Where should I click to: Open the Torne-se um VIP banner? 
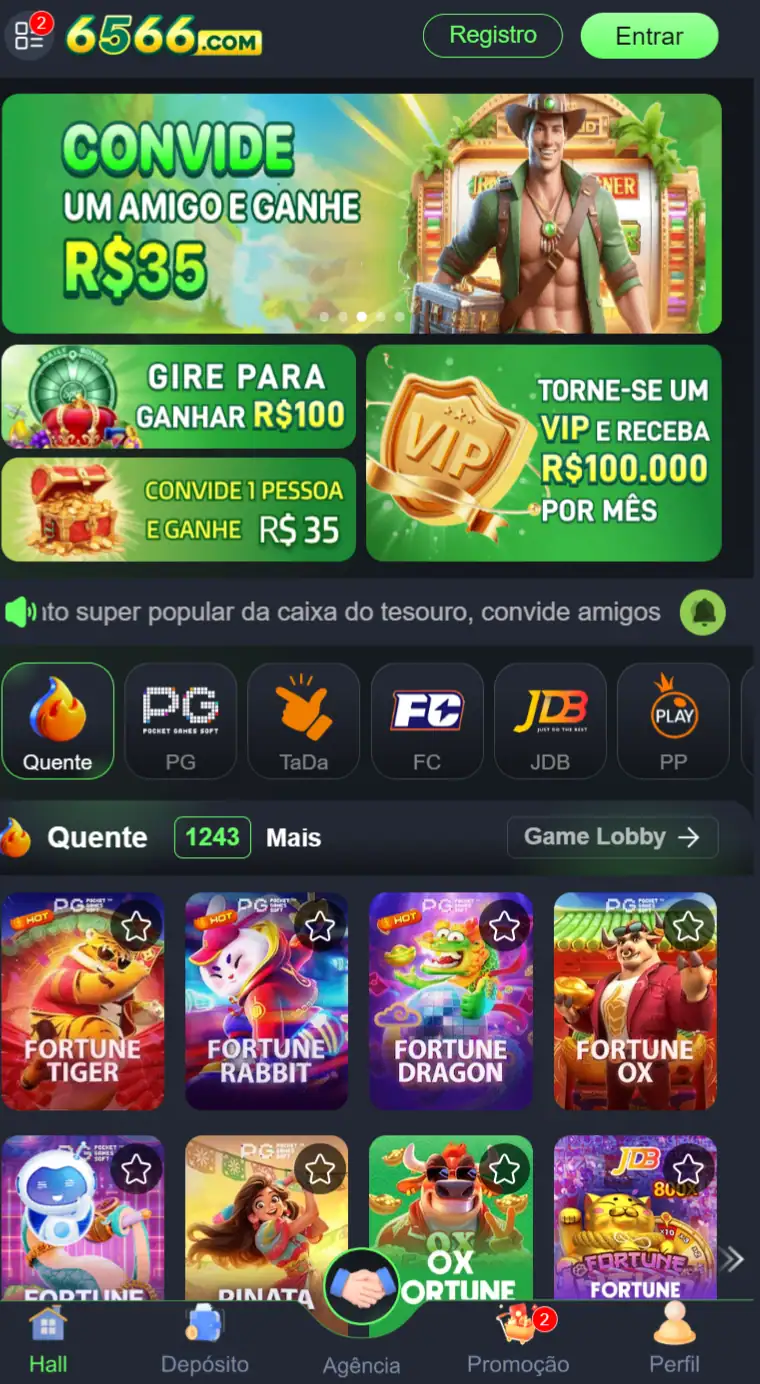point(543,453)
